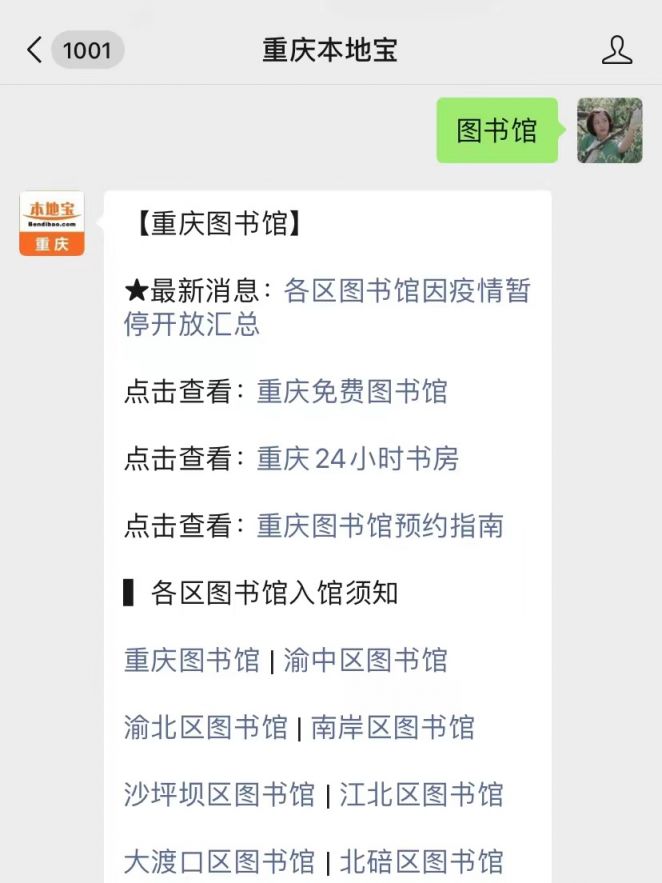Open the 大渡口区图书馆 link
This screenshot has height=883, width=662.
[x=219, y=861]
